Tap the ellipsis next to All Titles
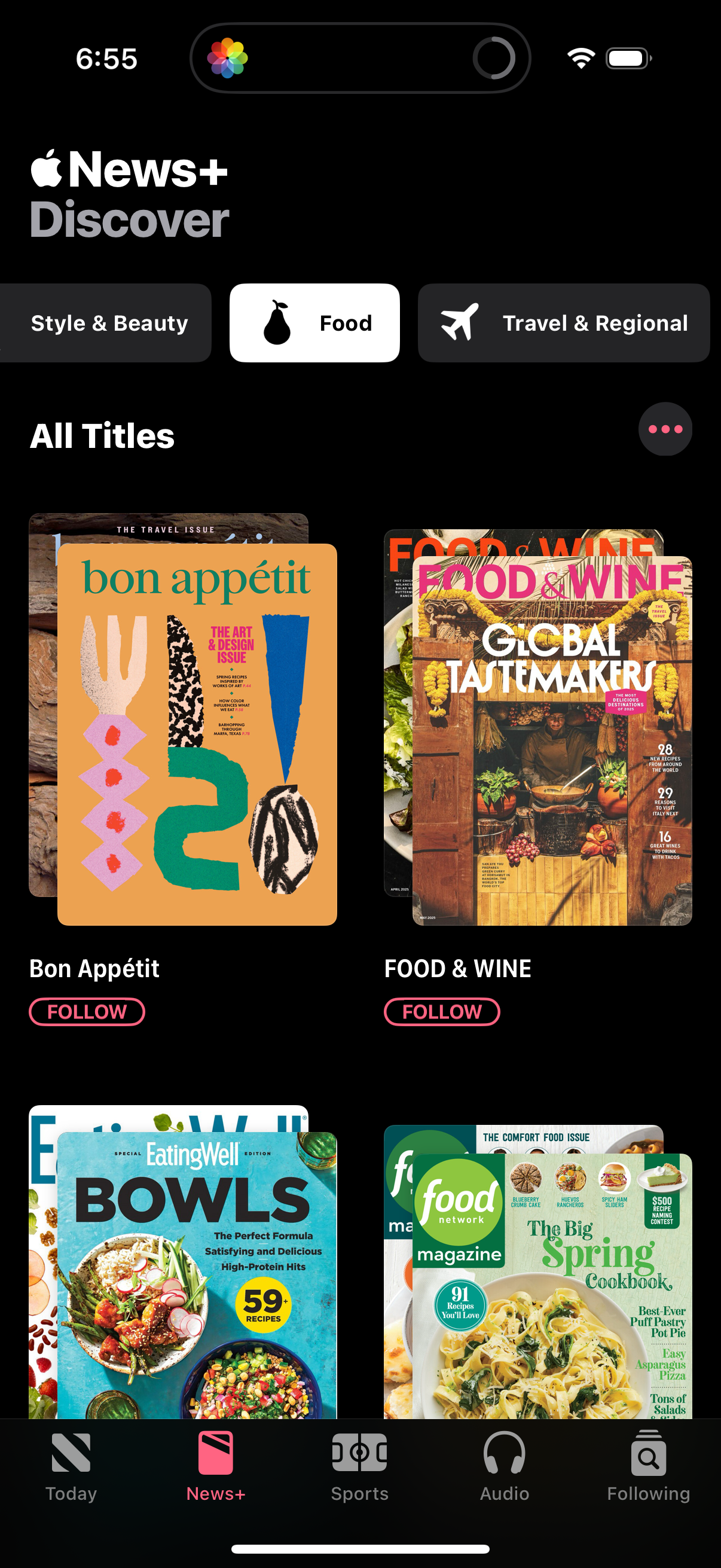721x1568 pixels. click(x=665, y=429)
